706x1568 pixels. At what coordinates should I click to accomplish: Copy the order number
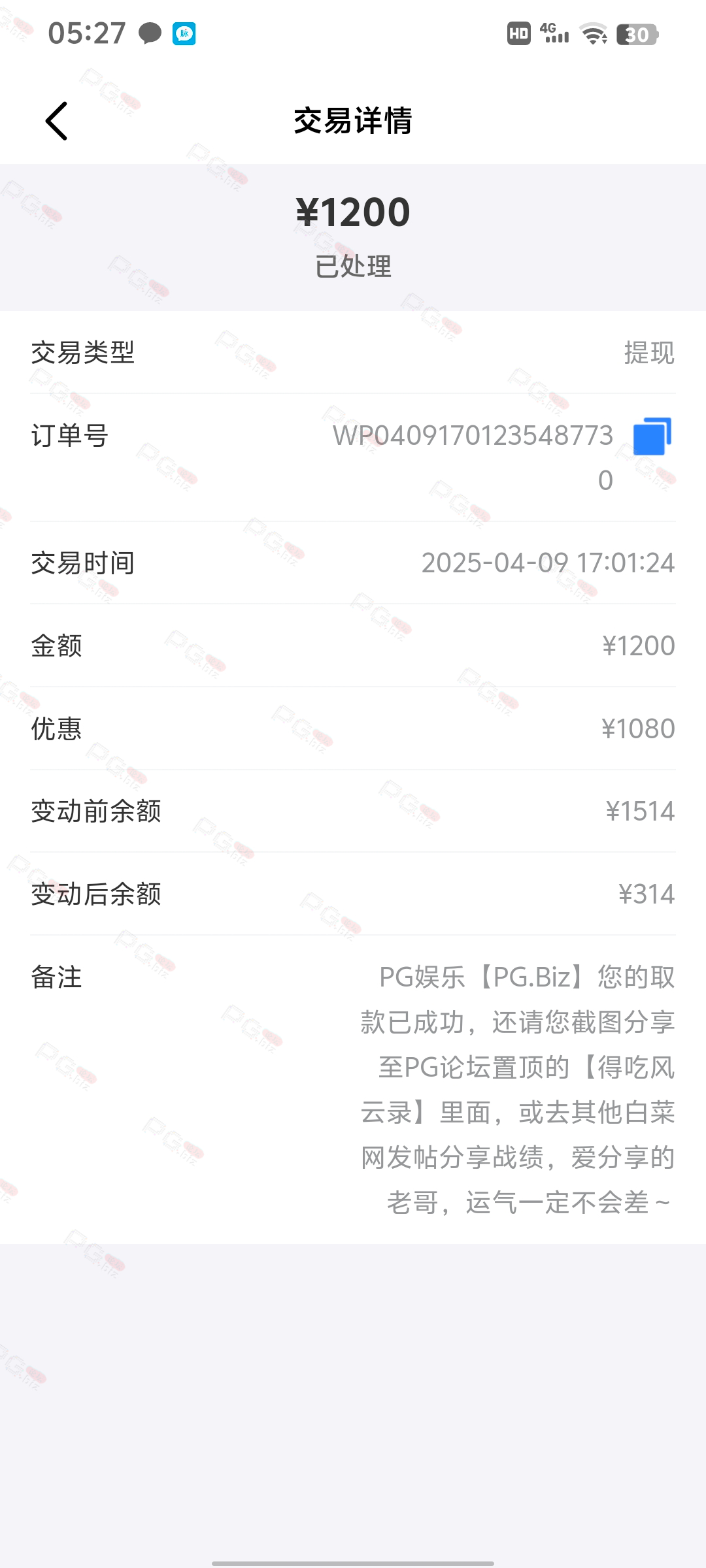pos(652,436)
